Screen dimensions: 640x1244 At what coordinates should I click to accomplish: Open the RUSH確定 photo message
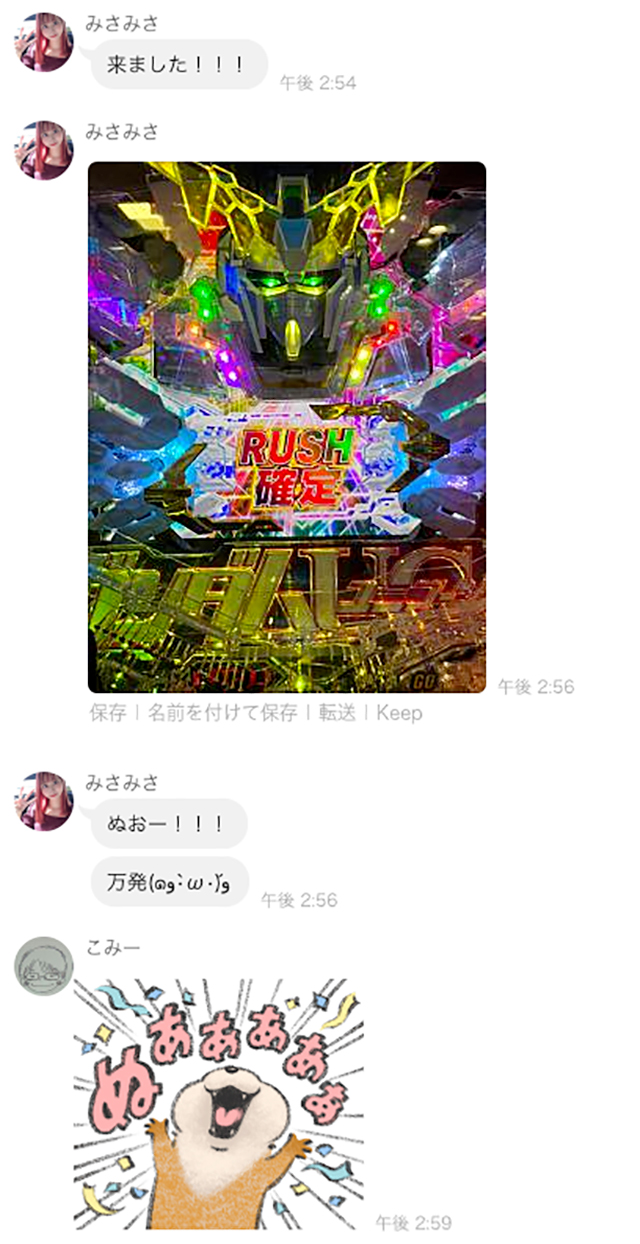pyautogui.click(x=287, y=427)
